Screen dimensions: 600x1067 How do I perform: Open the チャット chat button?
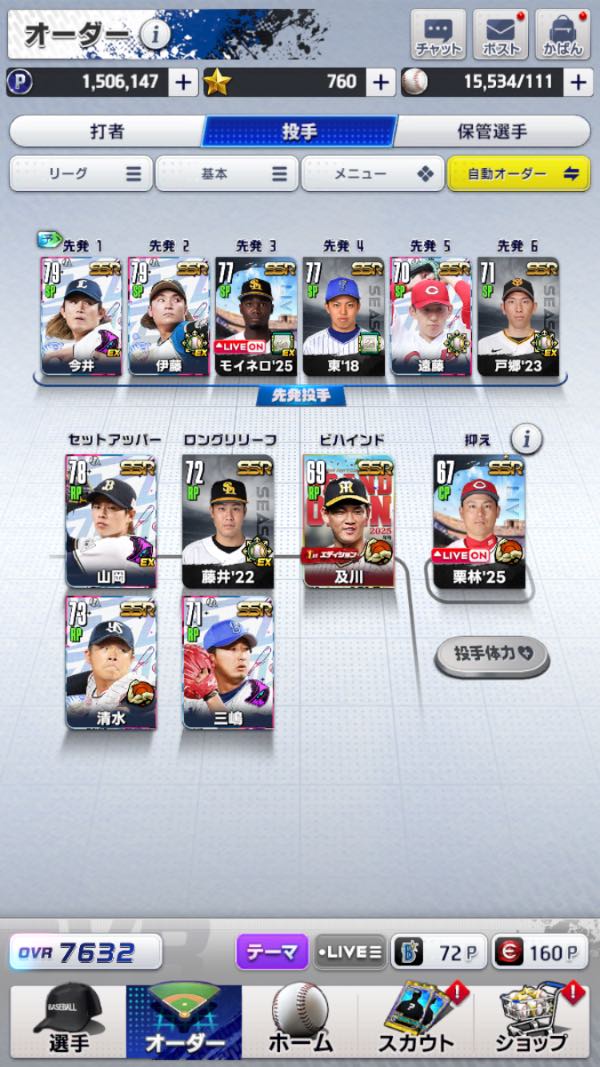(438, 35)
